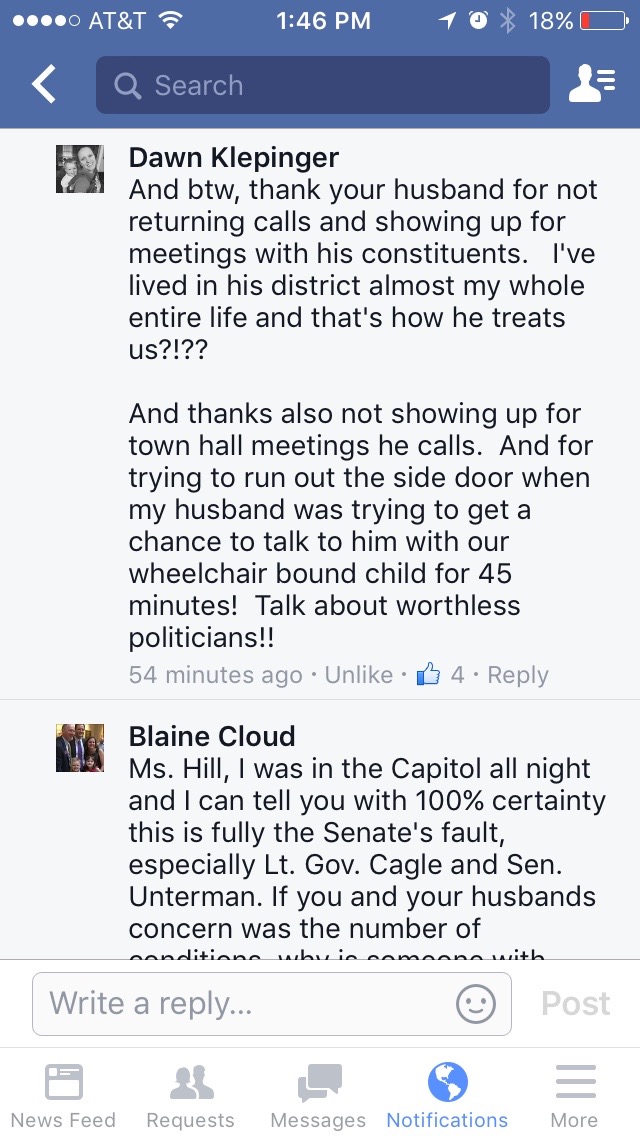See who liked Dawn Klepinger's comment

tap(443, 675)
